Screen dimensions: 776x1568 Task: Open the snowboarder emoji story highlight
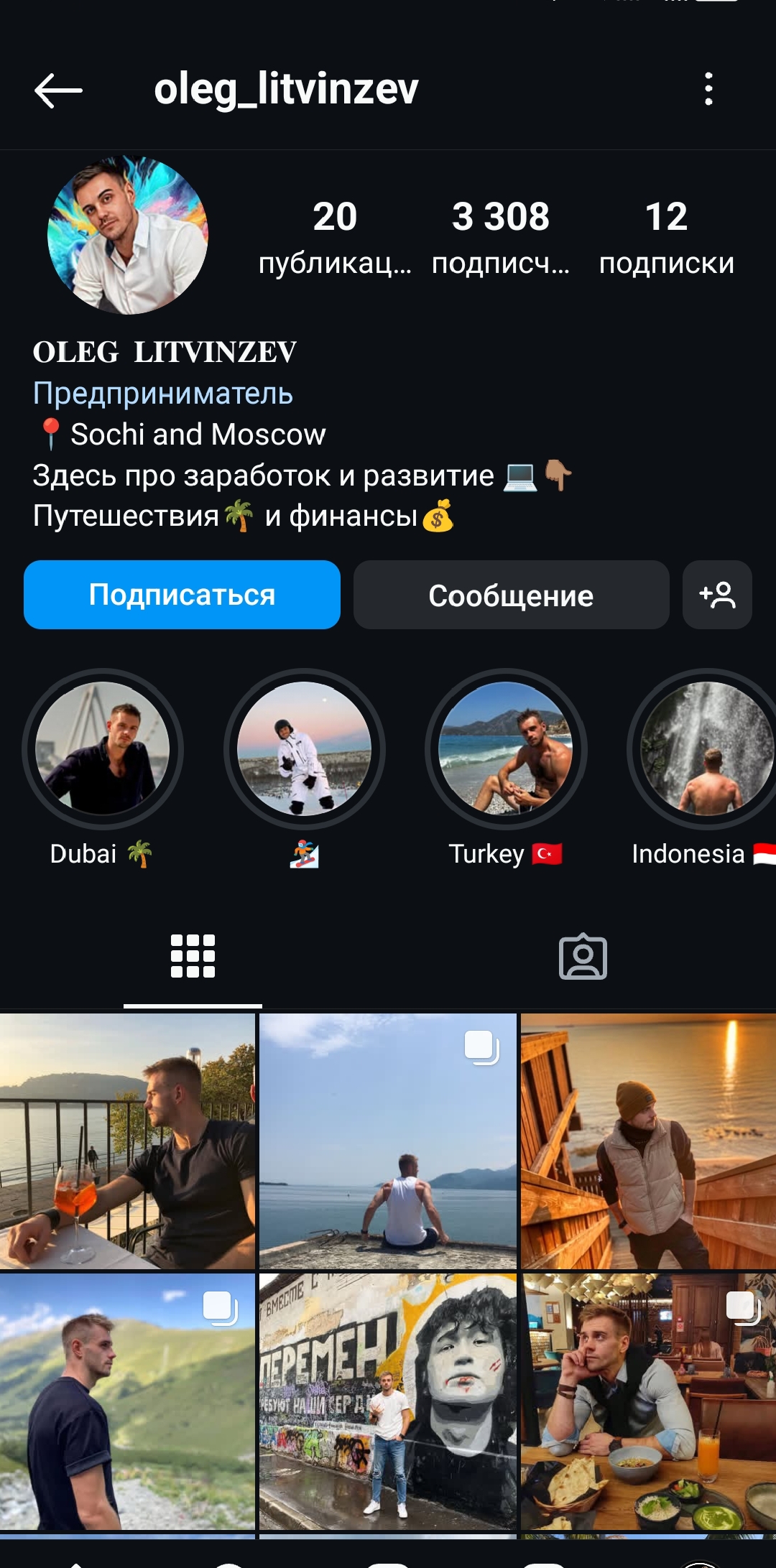[304, 748]
